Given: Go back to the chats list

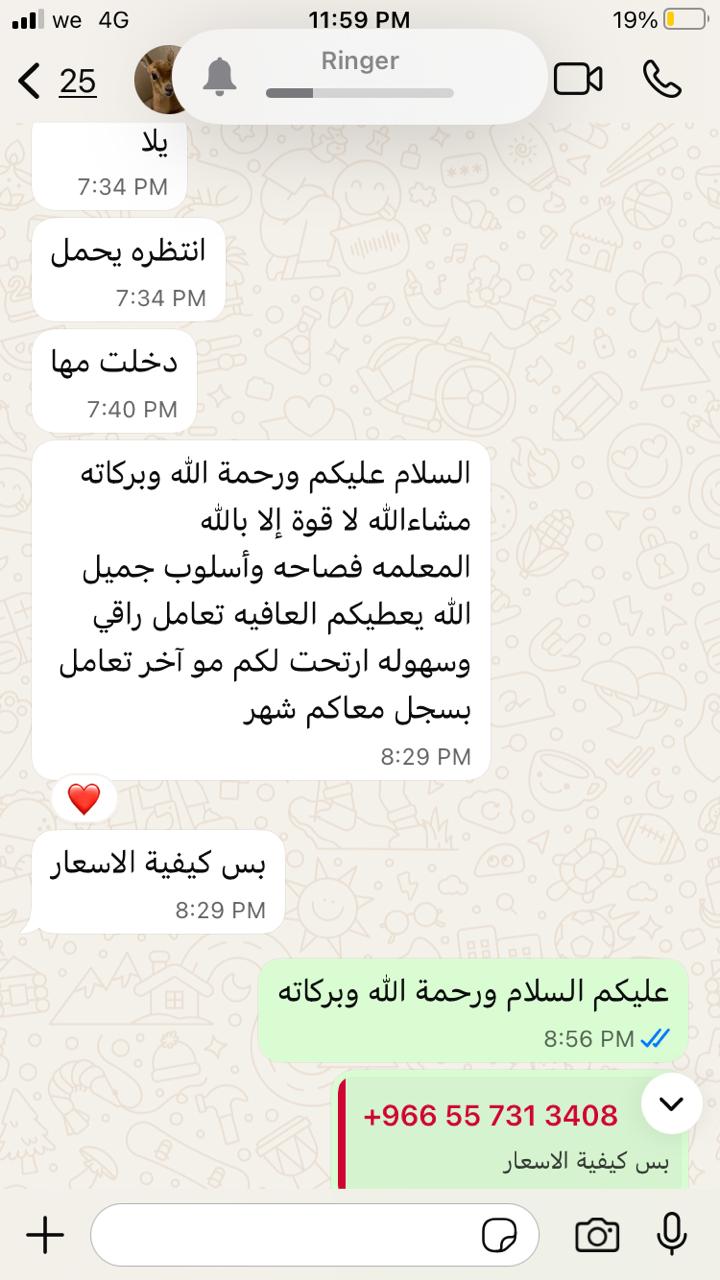Looking at the screenshot, I should [32, 81].
